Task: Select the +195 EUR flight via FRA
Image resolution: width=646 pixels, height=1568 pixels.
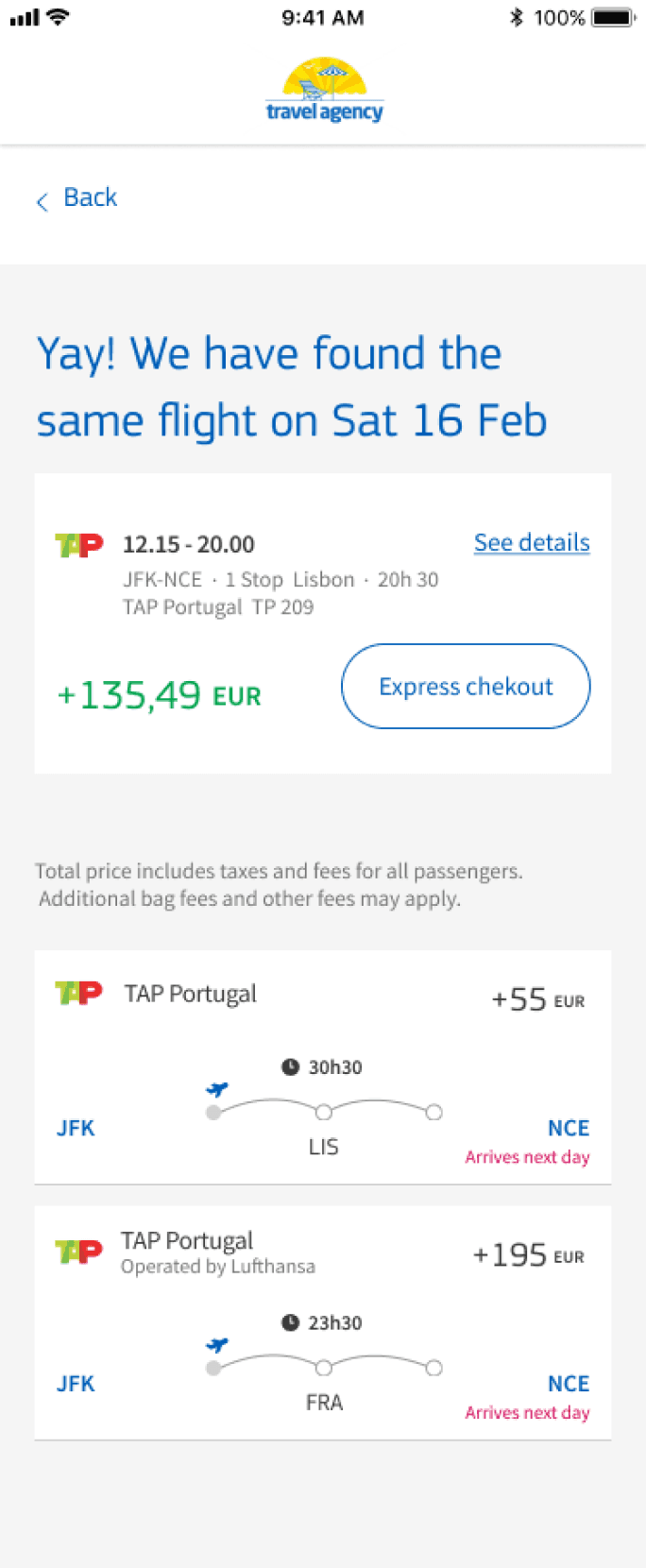Action: point(323,1322)
